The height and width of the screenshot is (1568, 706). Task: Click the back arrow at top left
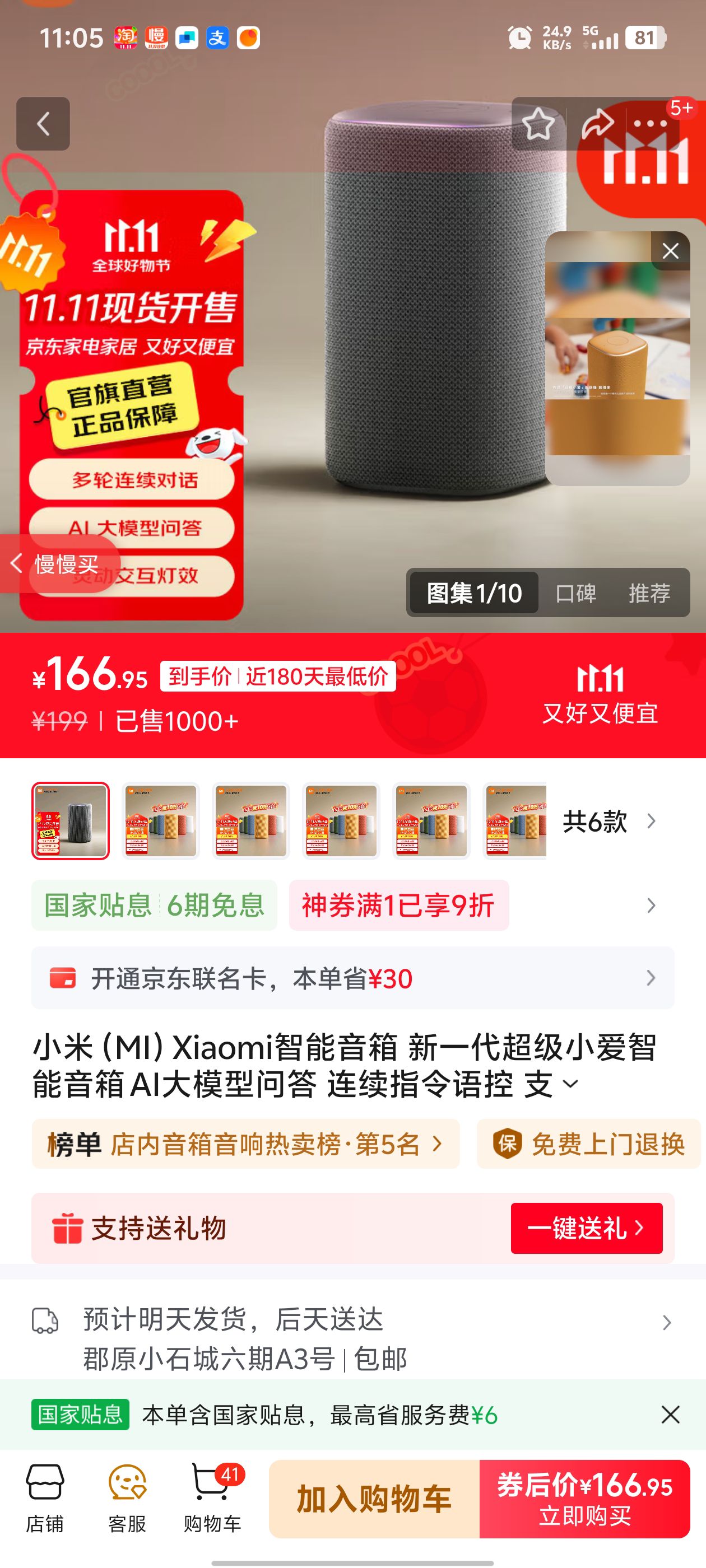43,124
